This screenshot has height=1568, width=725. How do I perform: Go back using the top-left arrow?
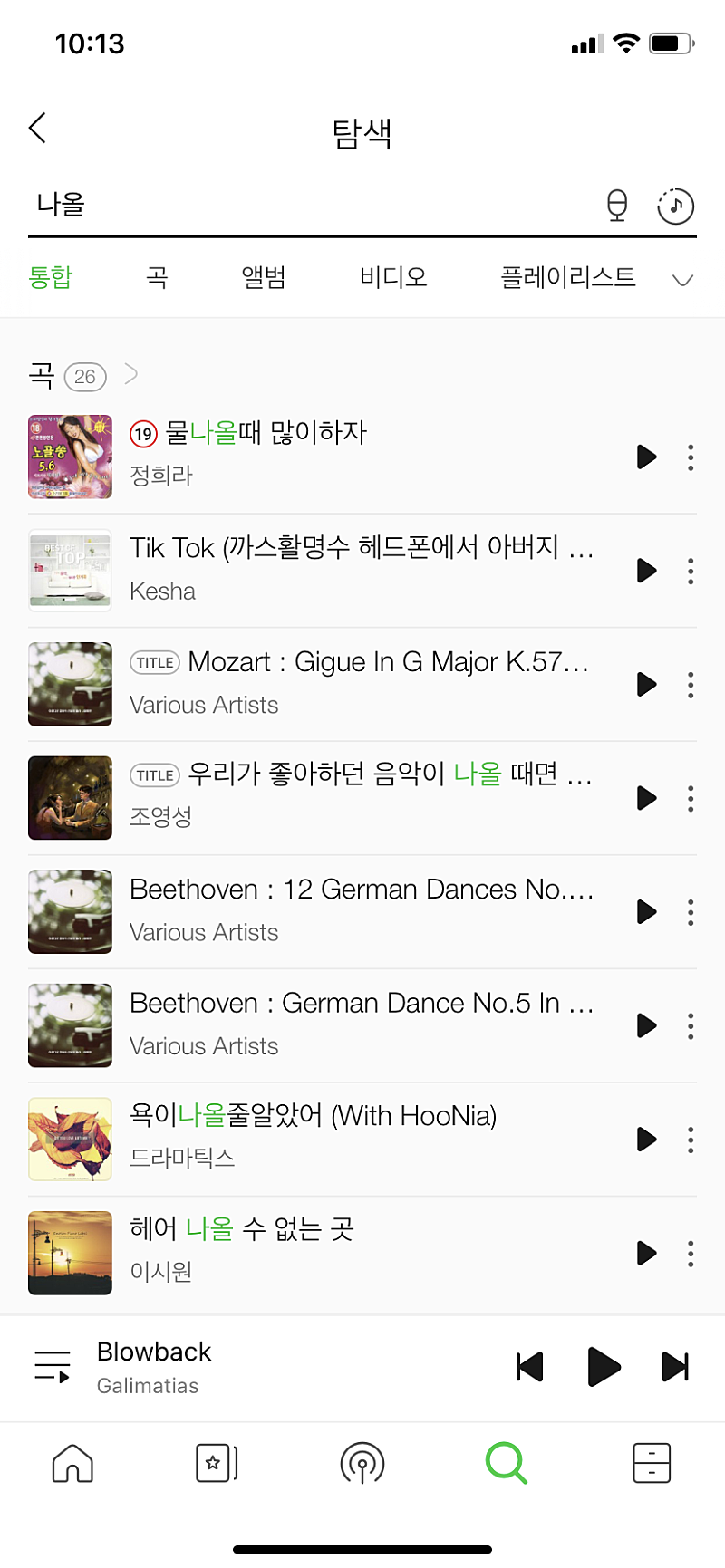38,129
